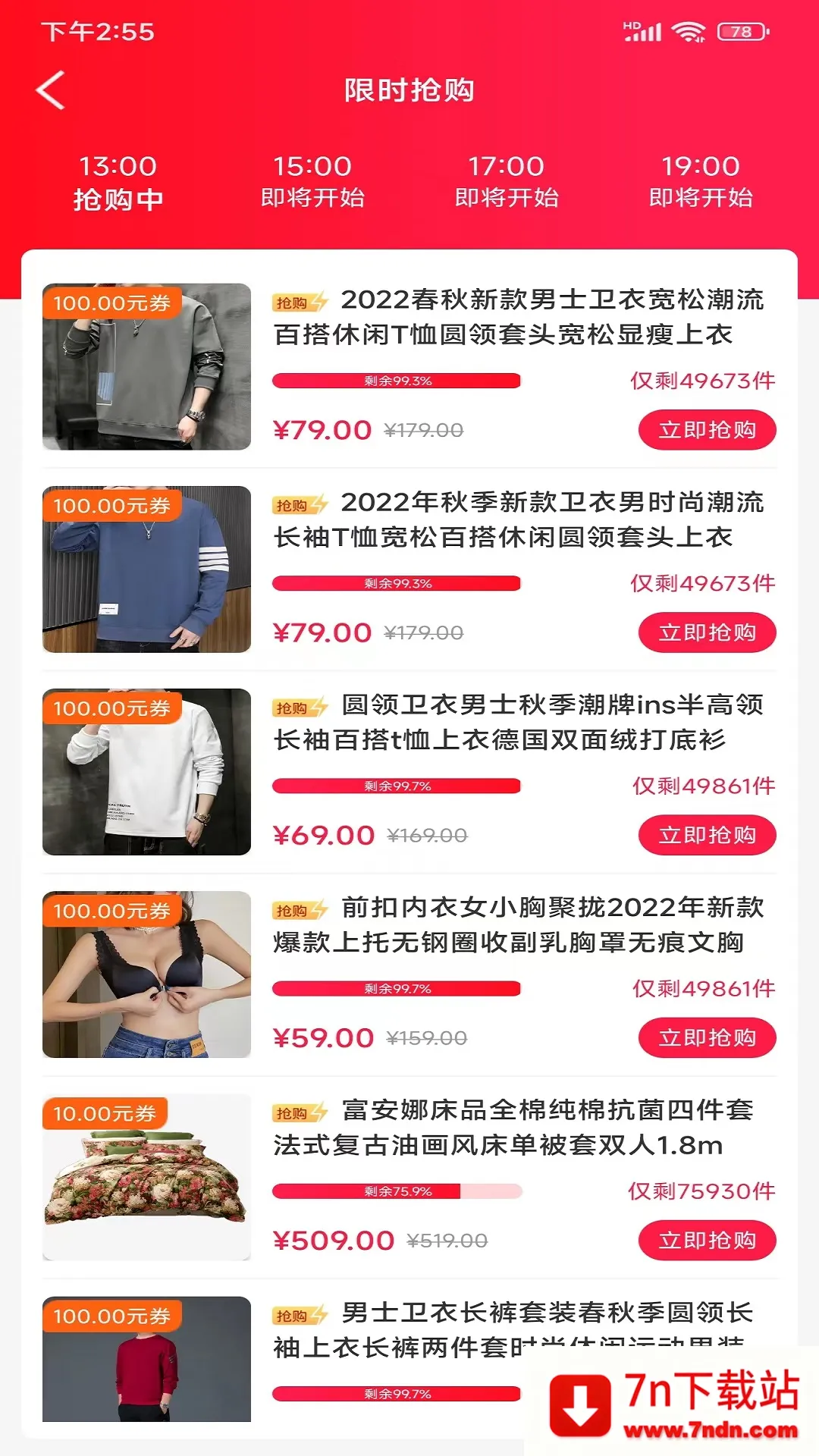819x1456 pixels.
Task: Select the 13:00 抢购中 time slot
Action: [118, 182]
